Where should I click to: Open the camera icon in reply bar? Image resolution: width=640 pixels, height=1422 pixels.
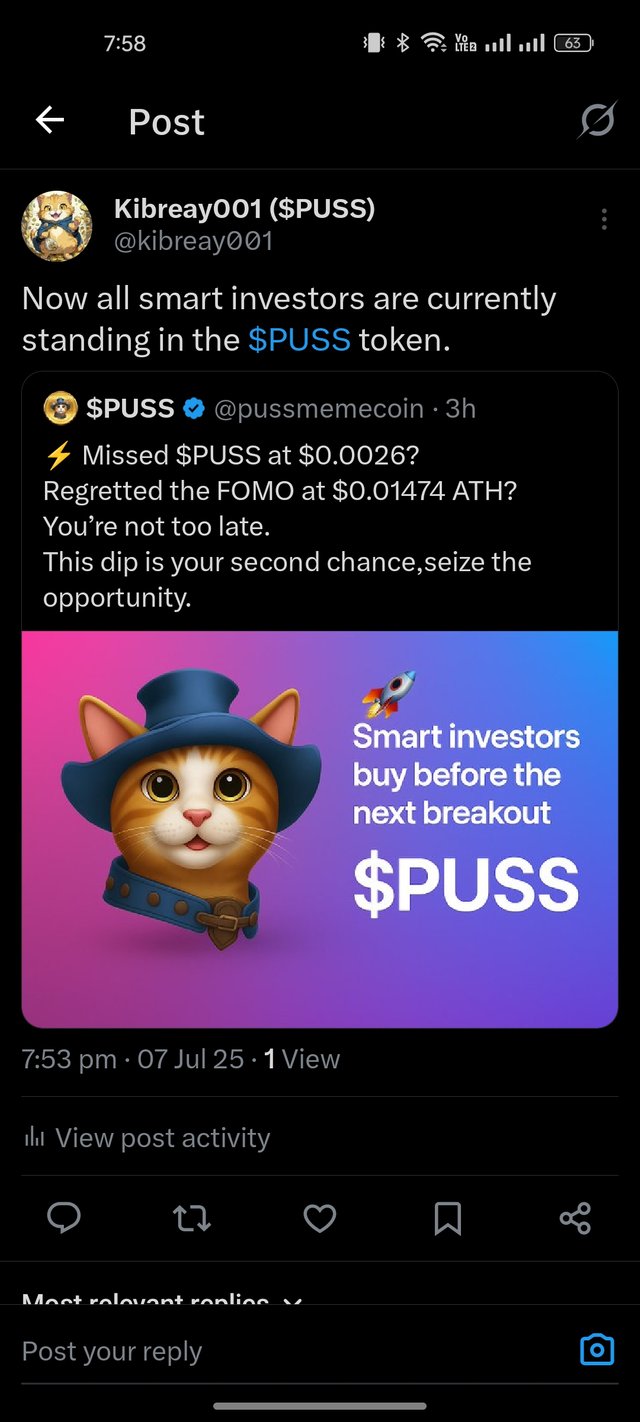click(597, 1350)
